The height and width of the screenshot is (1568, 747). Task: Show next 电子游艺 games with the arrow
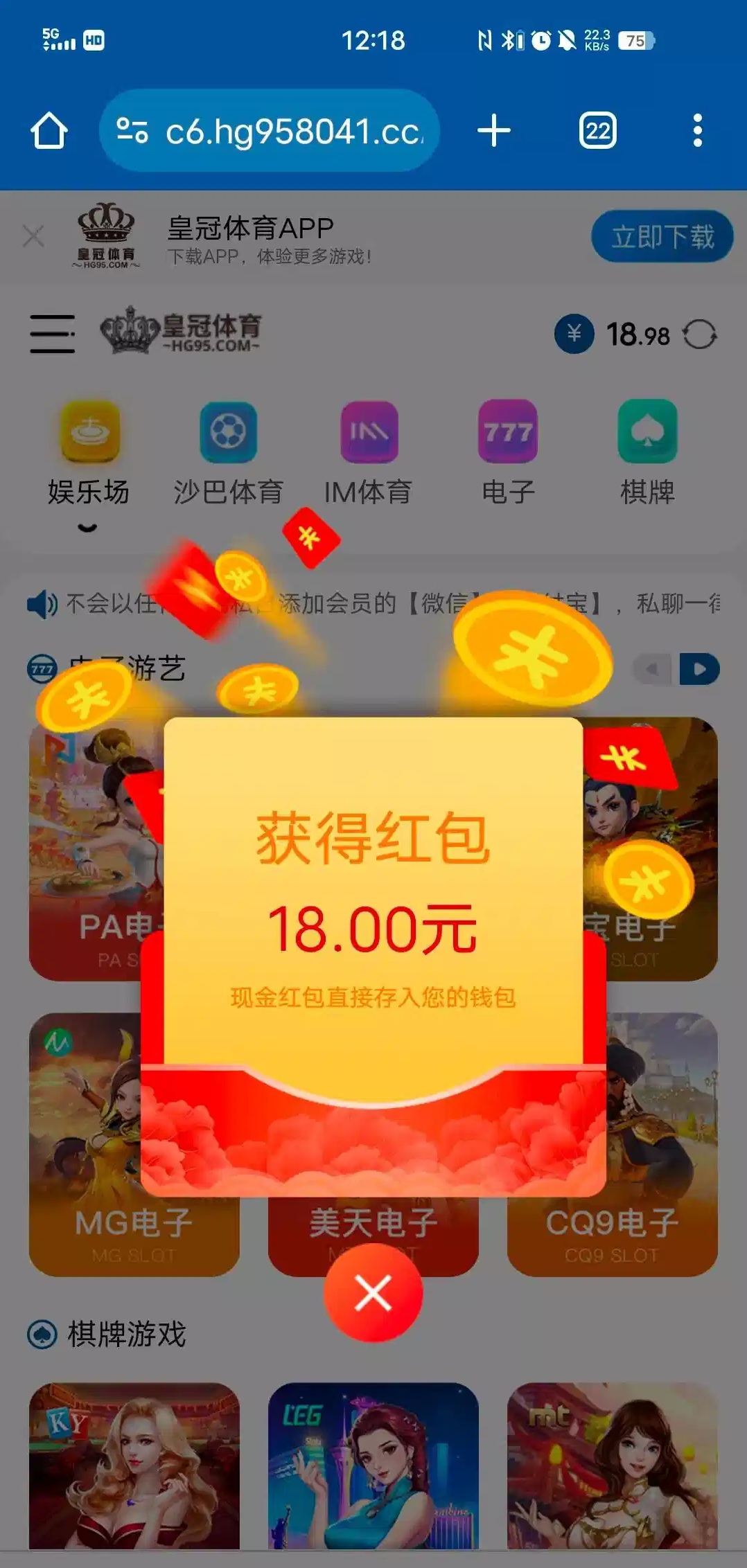tap(699, 669)
